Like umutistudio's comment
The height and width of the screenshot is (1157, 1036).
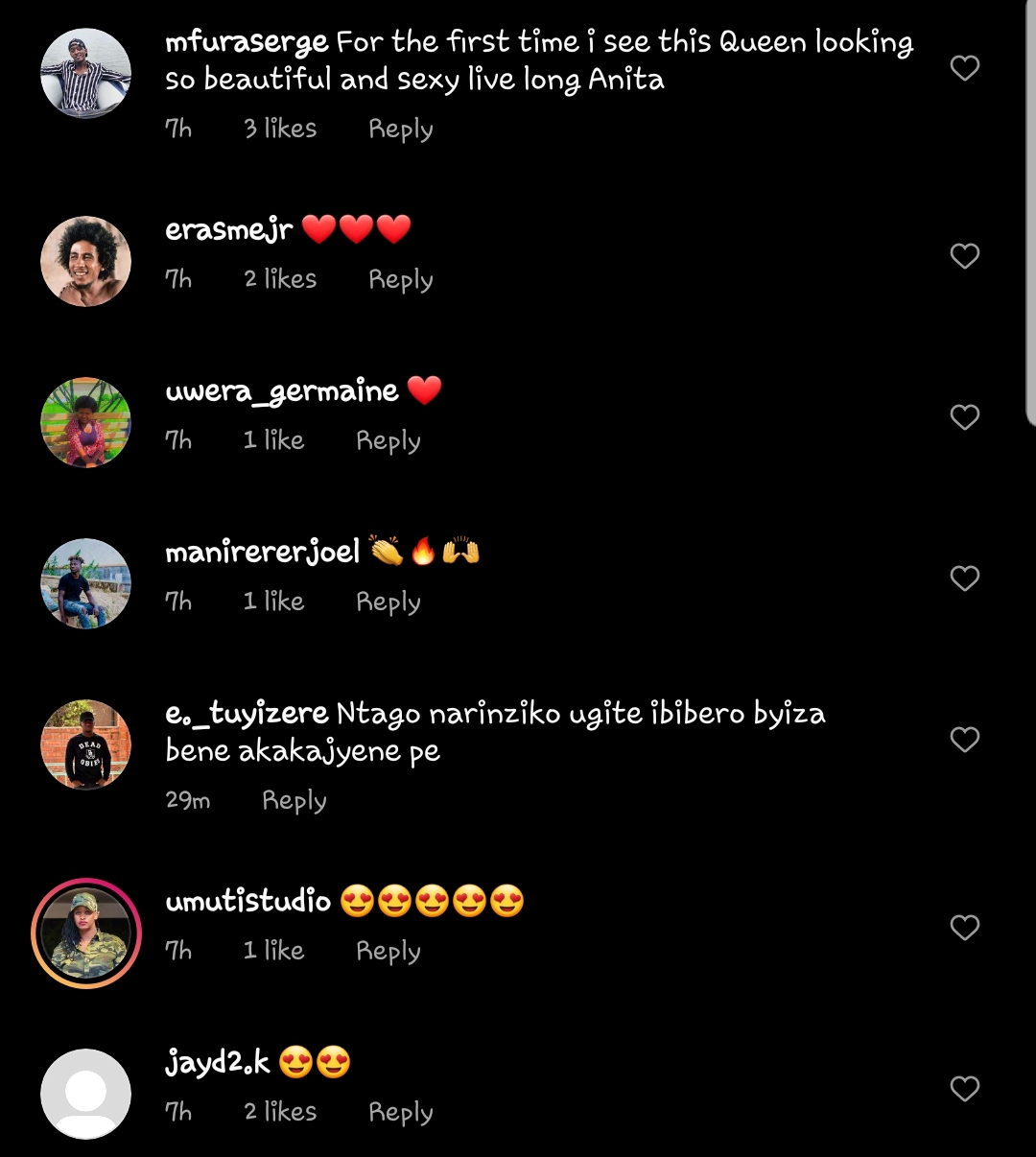click(x=964, y=928)
